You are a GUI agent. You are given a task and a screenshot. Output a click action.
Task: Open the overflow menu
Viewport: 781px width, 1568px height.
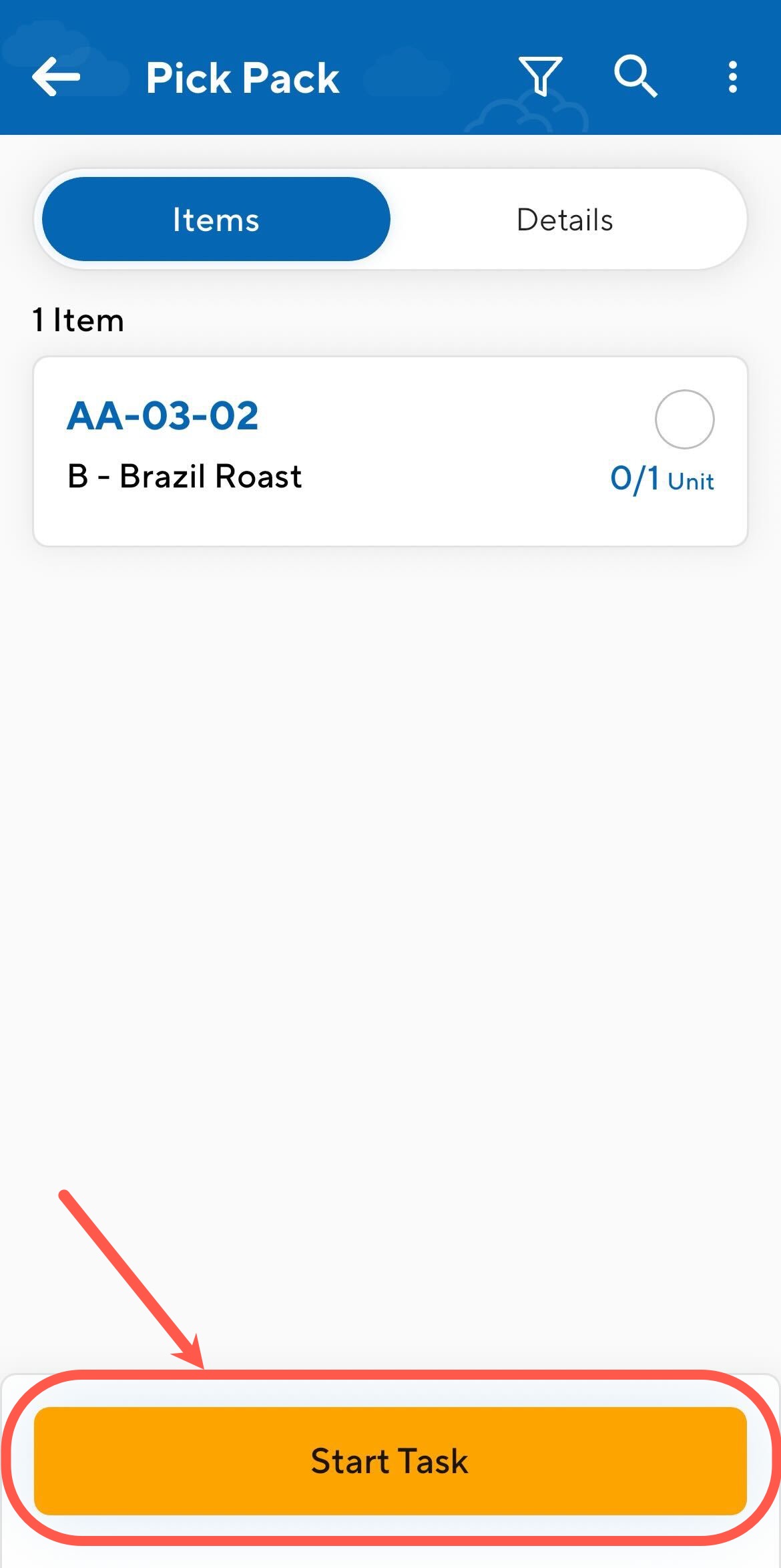click(x=732, y=77)
